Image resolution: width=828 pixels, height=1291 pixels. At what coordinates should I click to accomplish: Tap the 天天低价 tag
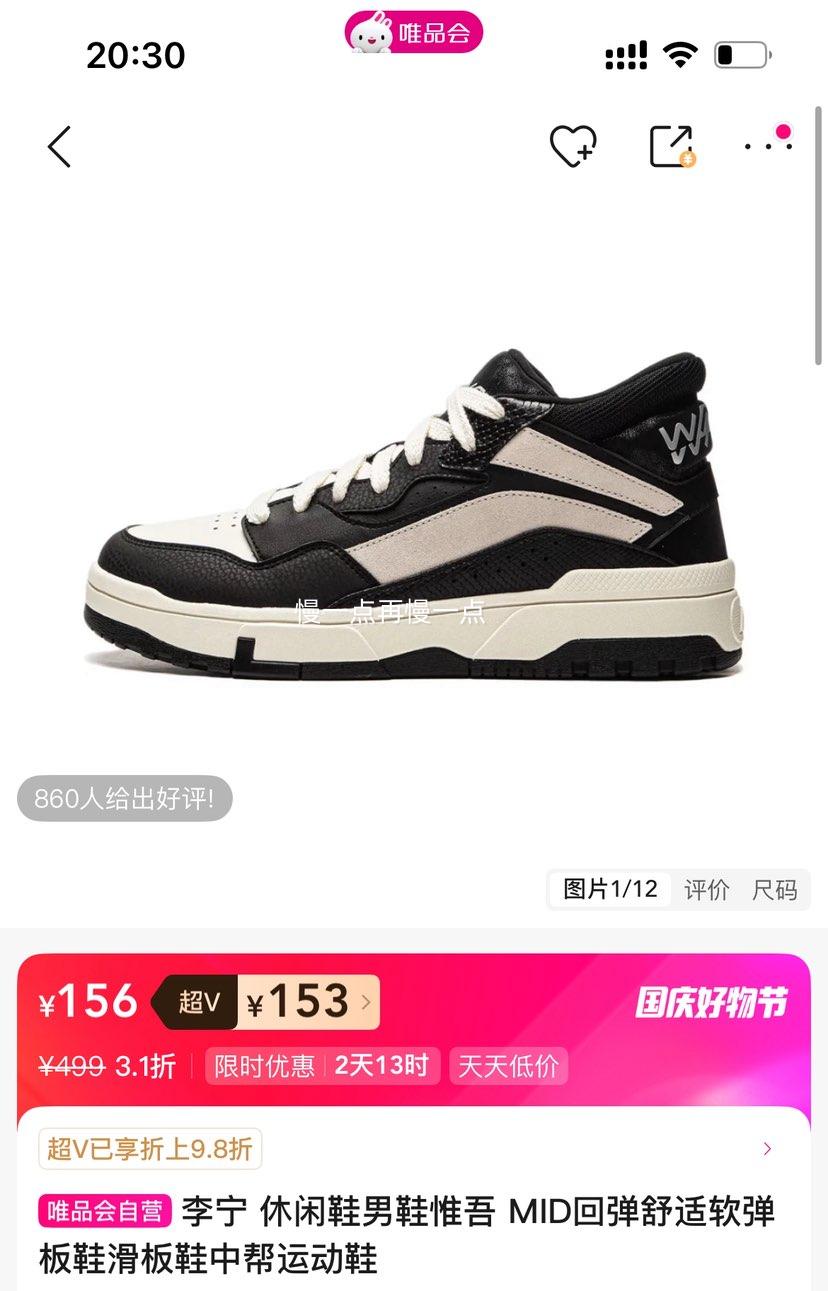pyautogui.click(x=508, y=1066)
